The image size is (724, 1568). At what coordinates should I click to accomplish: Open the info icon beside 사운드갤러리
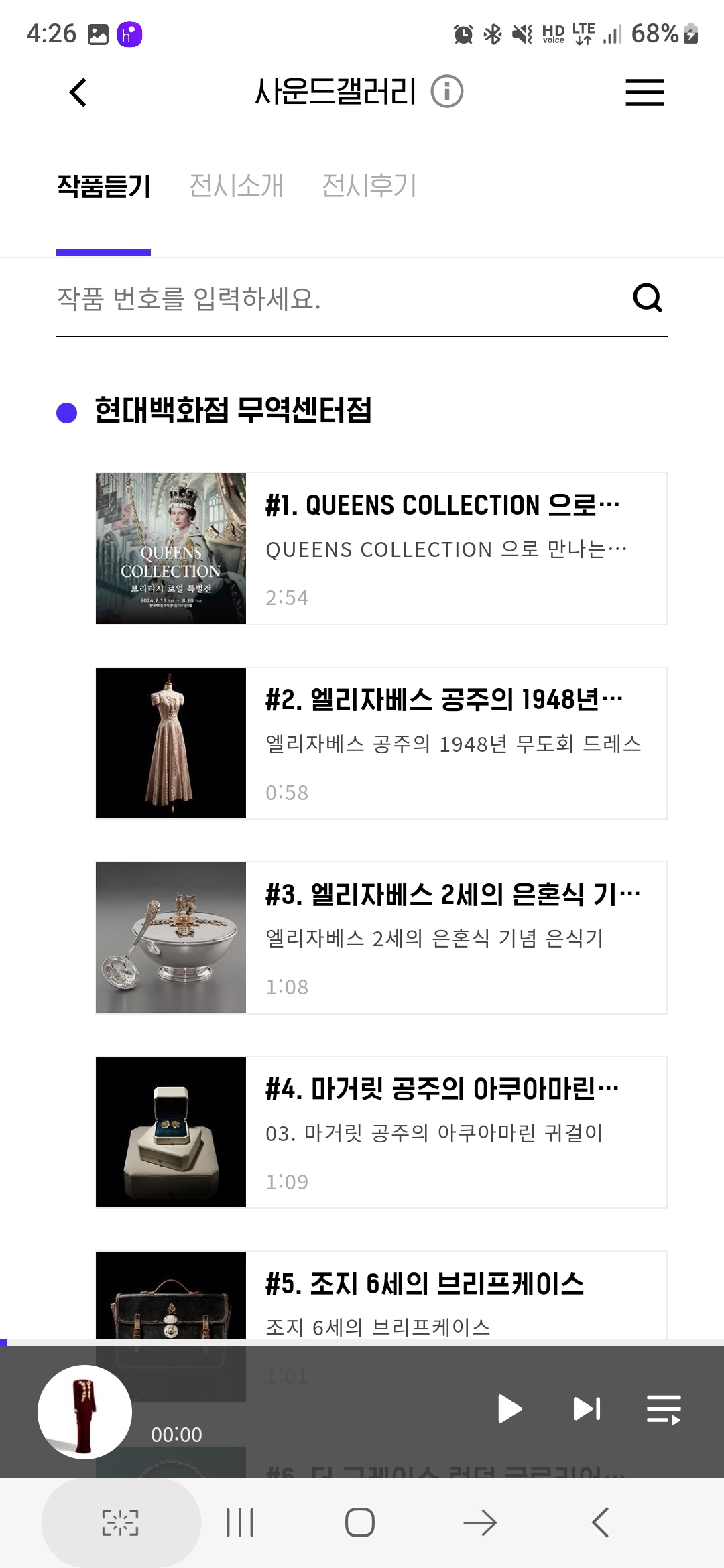(x=447, y=91)
